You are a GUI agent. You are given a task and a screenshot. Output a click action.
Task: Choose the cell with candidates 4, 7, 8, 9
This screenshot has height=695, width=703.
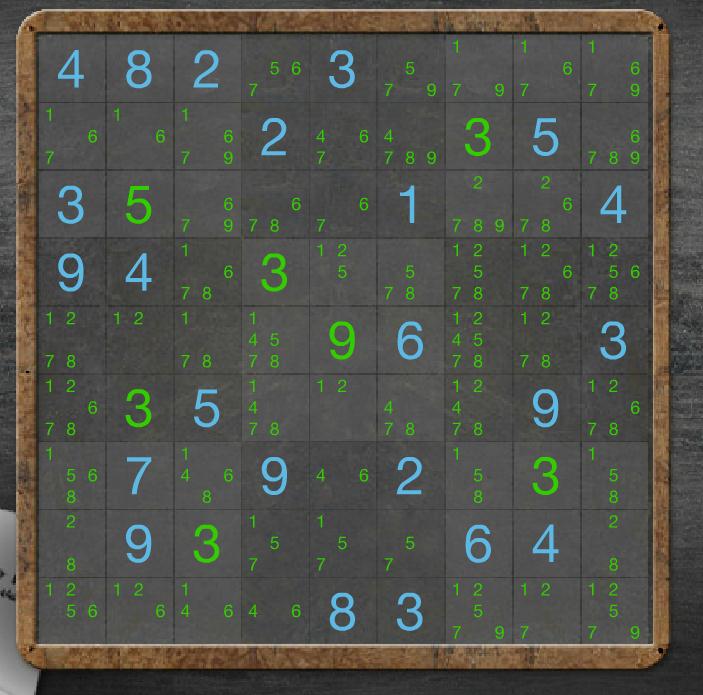click(x=409, y=137)
